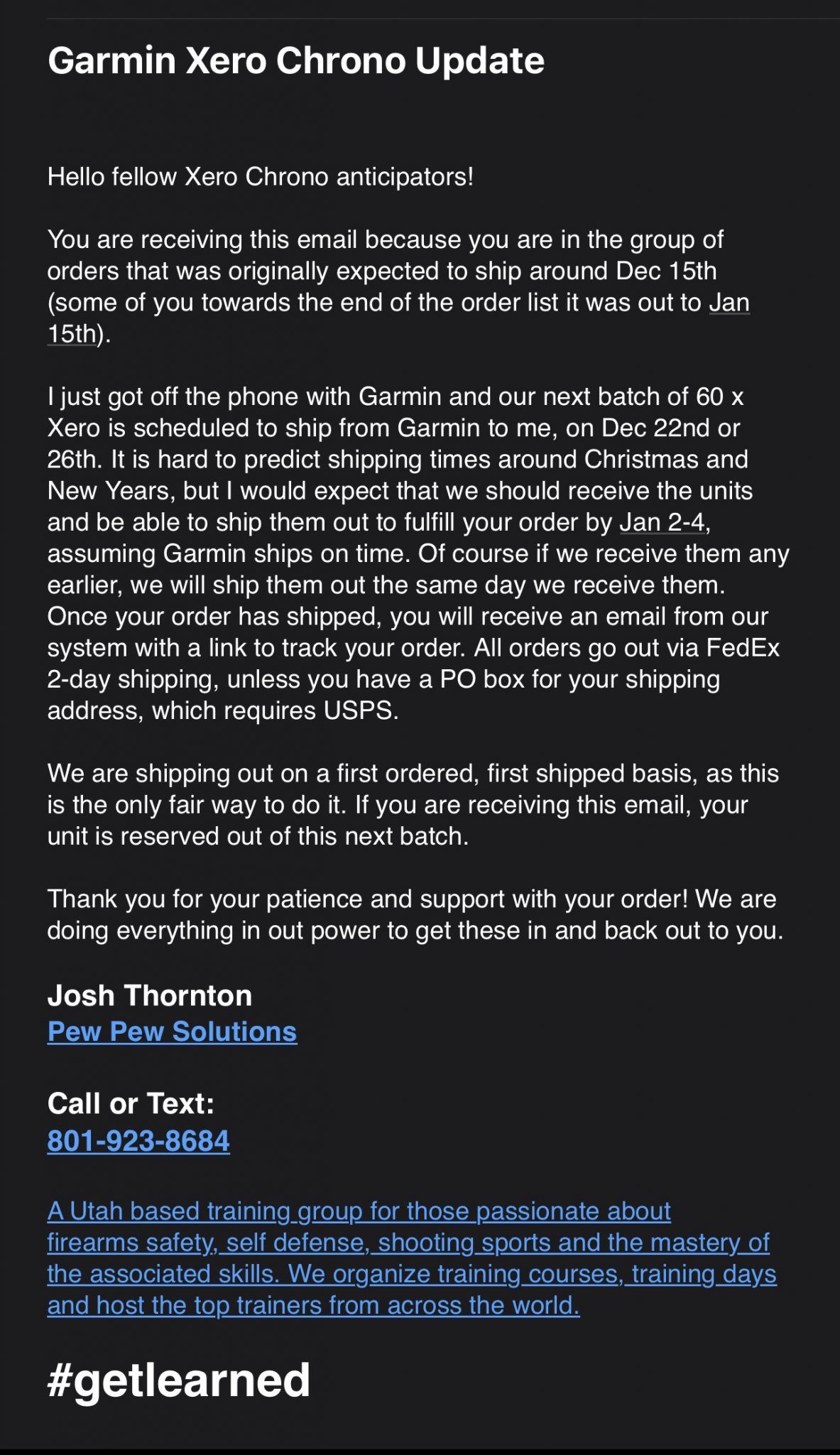Tap the underlined date Jan 2-4
840x1455 pixels.
[662, 522]
